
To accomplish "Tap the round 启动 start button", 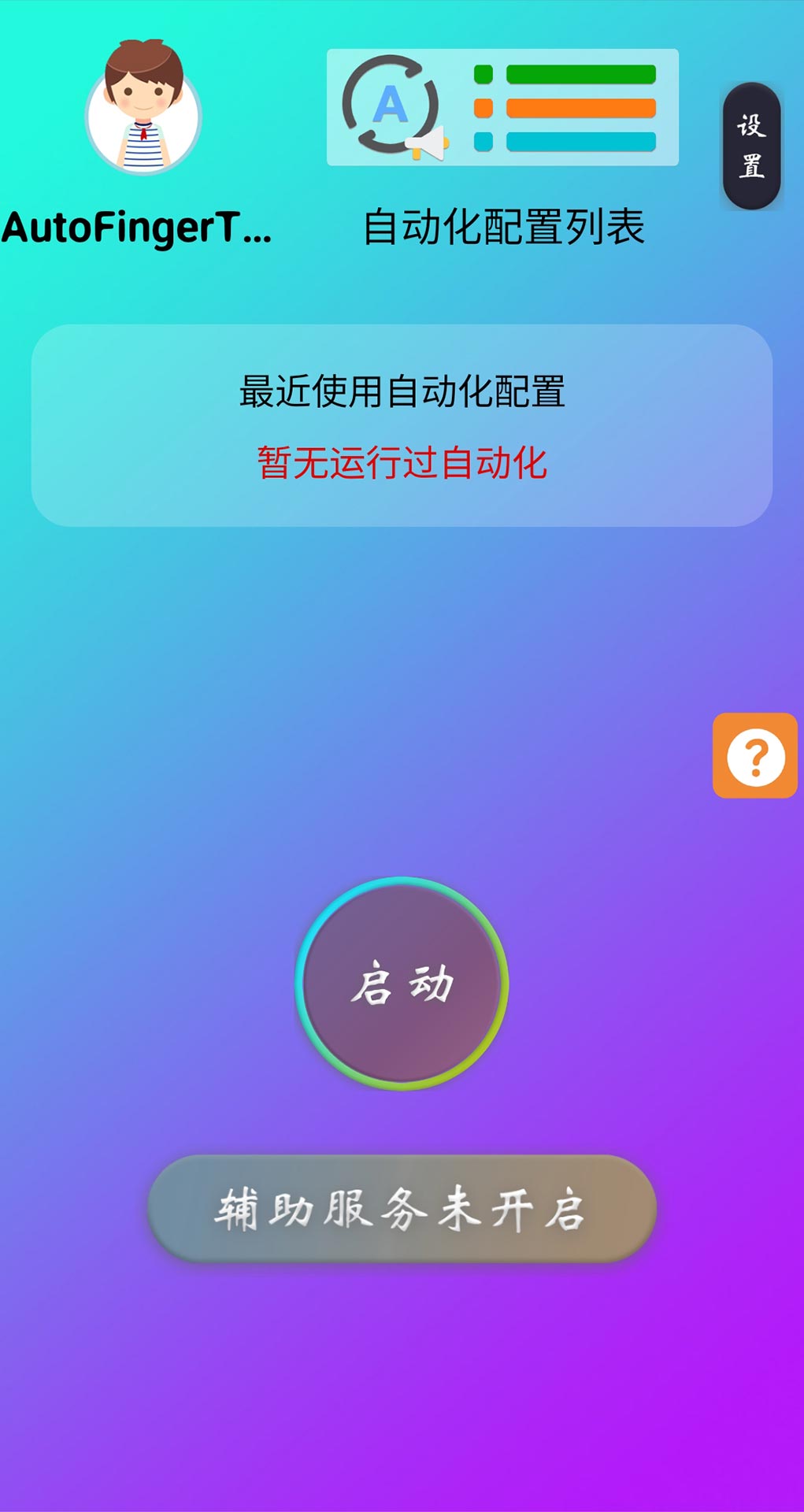I will [x=402, y=983].
